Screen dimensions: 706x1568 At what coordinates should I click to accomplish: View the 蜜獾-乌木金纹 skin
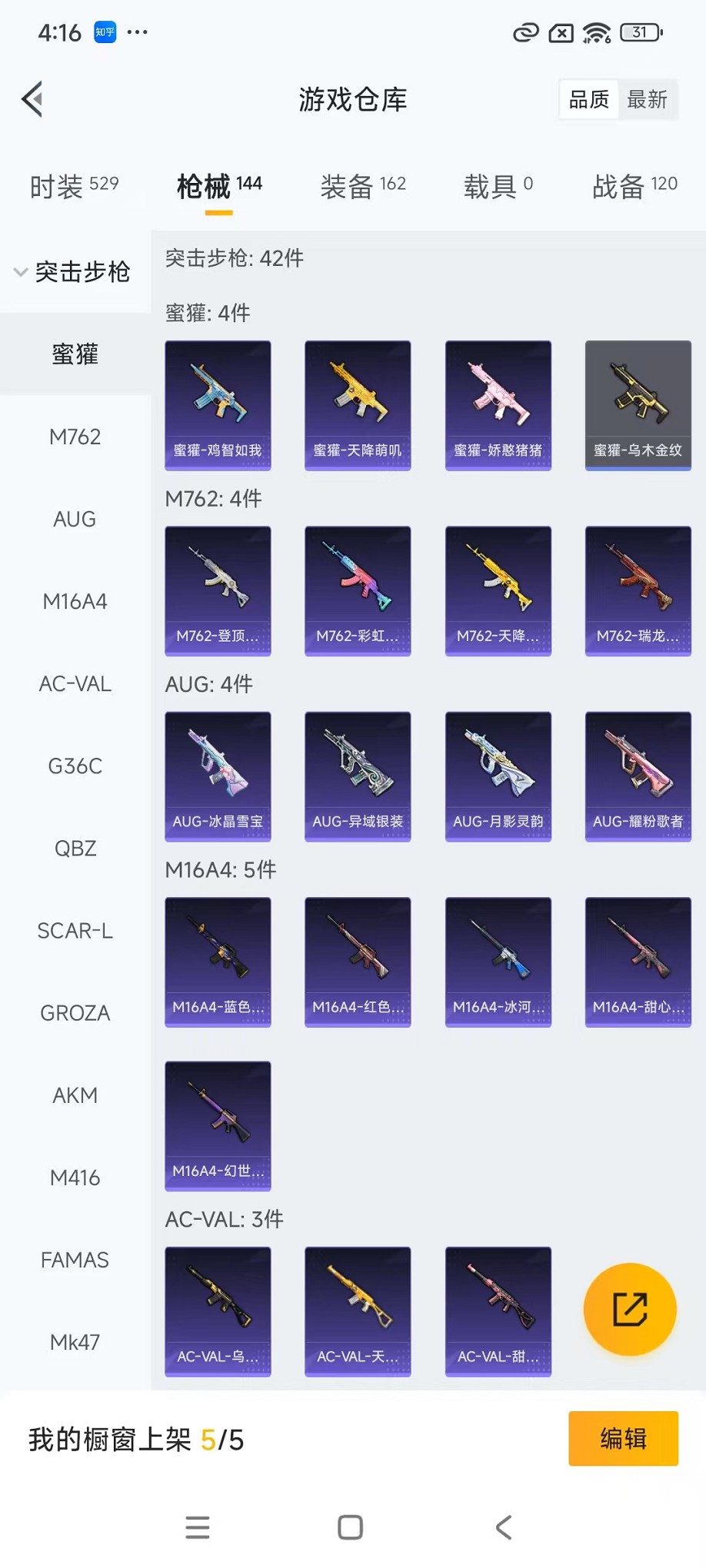tap(638, 405)
